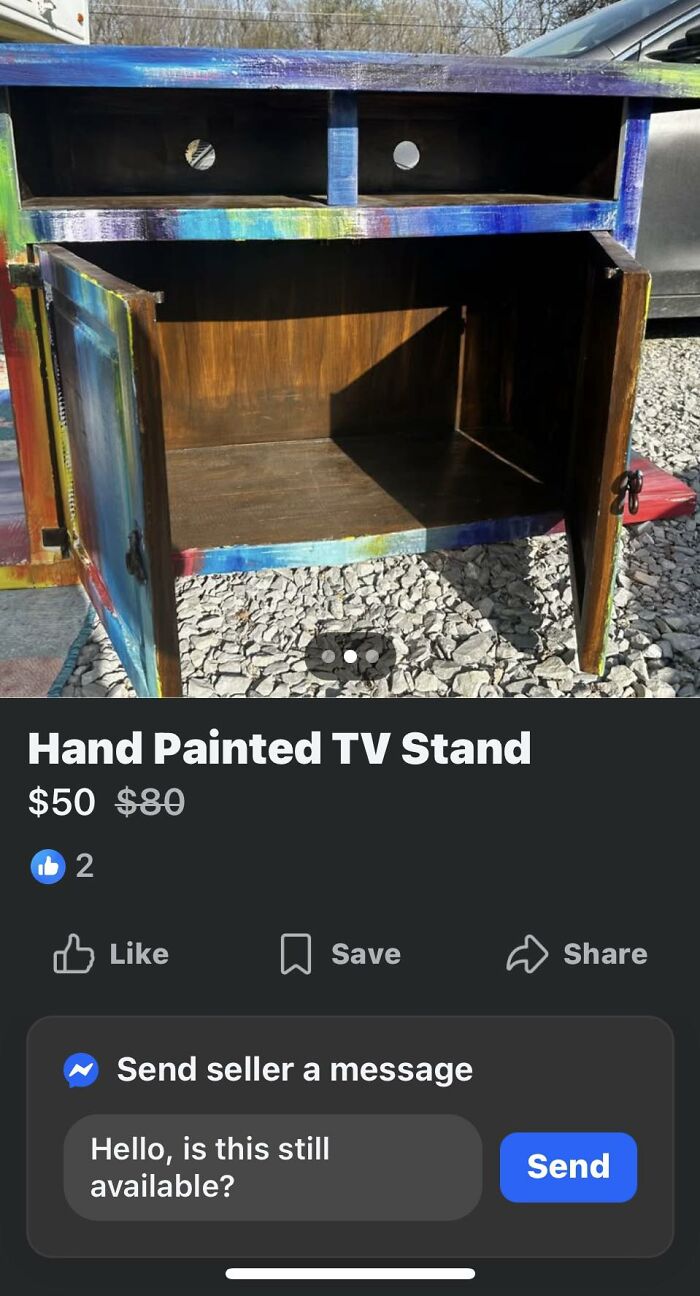Viewport: 700px width, 1296px height.
Task: Share this marketplace listing
Action: (x=577, y=954)
